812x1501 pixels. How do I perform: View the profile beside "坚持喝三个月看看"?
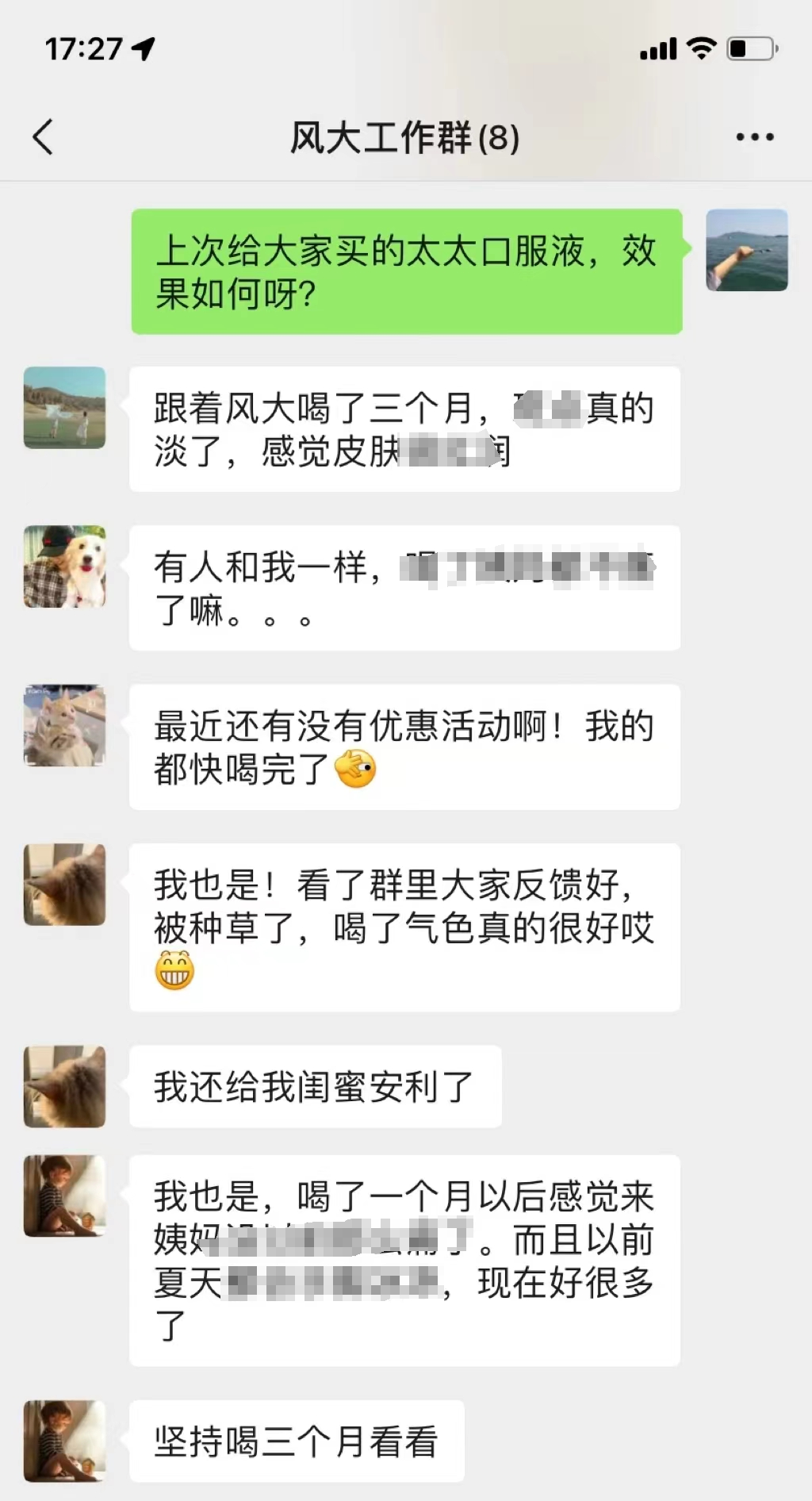point(64,1441)
